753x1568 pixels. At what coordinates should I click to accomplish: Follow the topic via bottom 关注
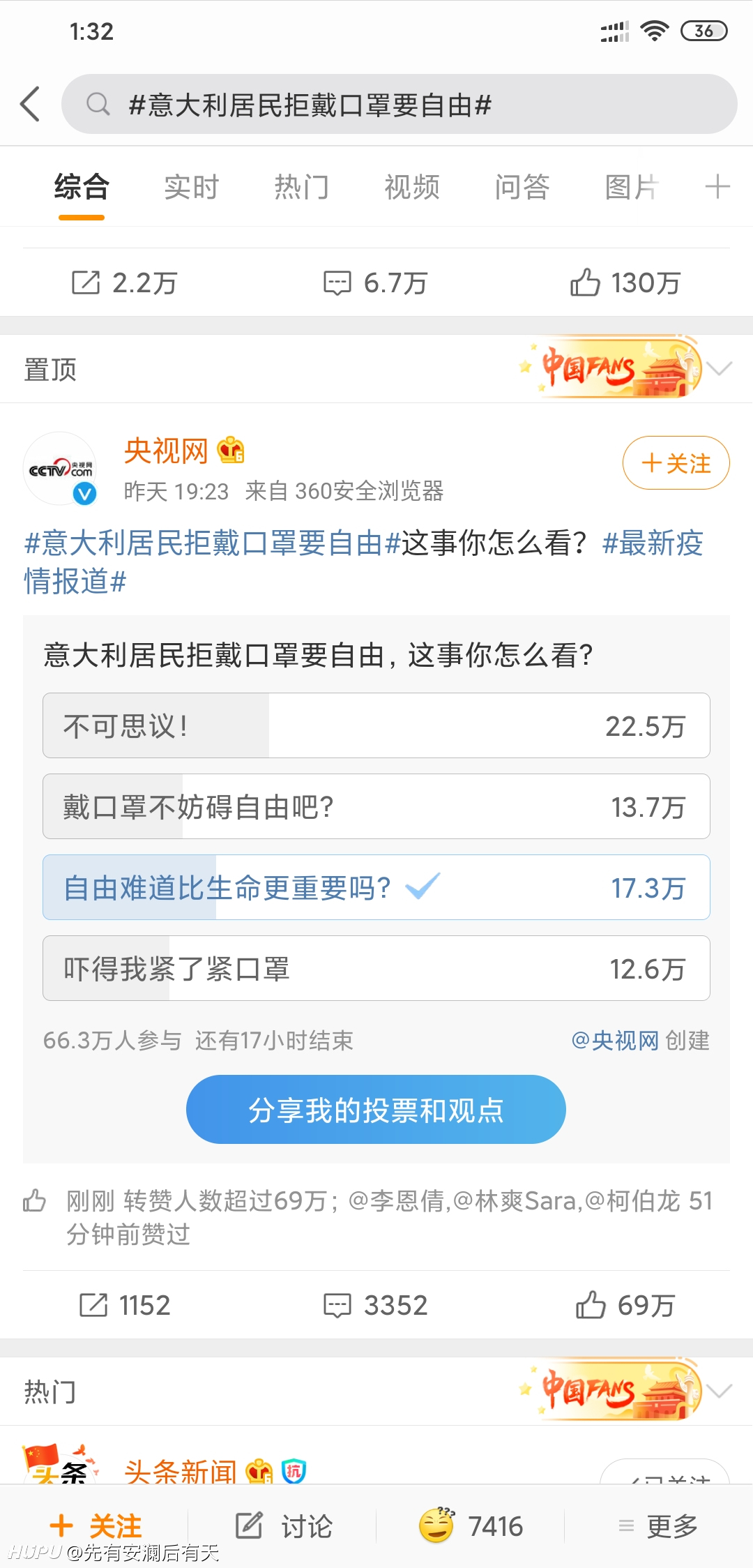(x=96, y=1526)
